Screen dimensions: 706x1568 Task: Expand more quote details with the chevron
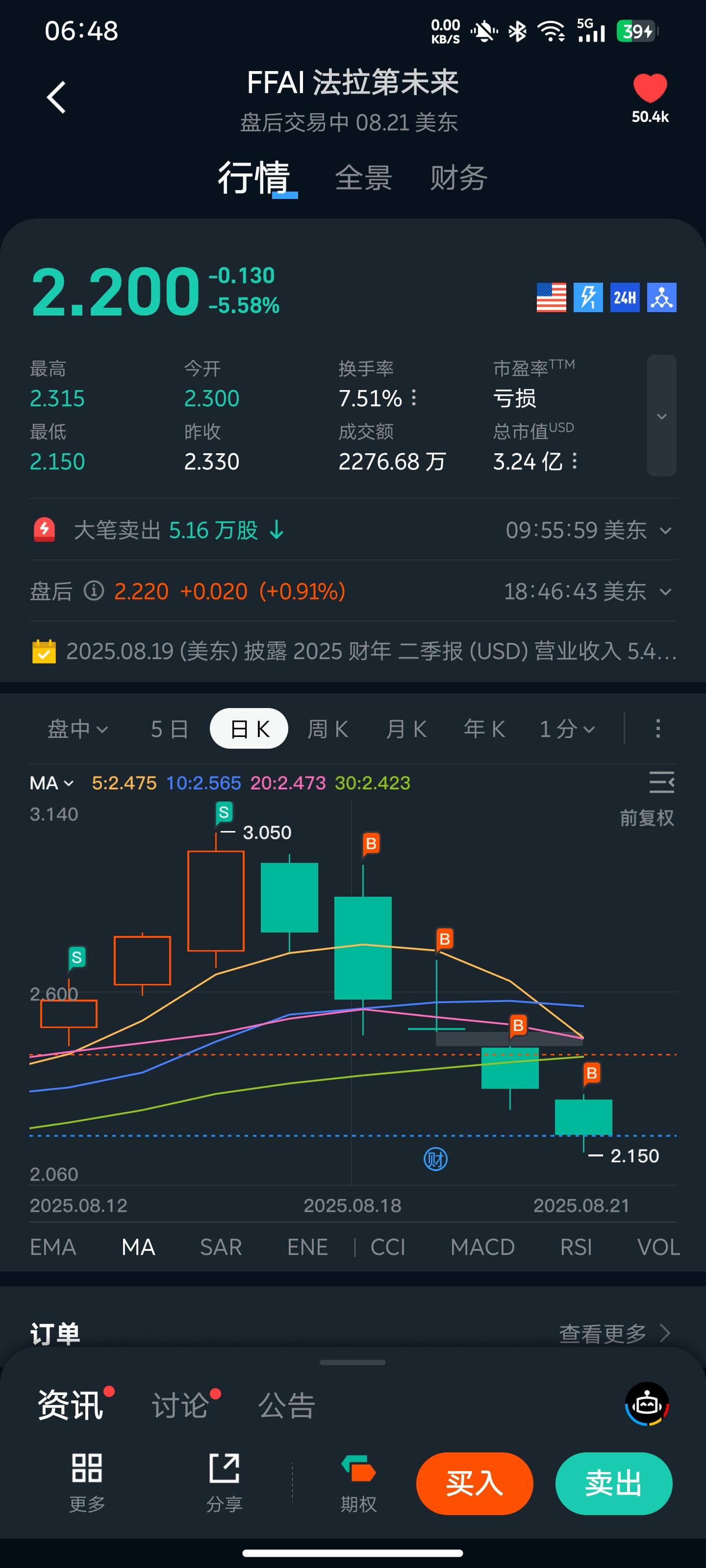click(x=661, y=416)
